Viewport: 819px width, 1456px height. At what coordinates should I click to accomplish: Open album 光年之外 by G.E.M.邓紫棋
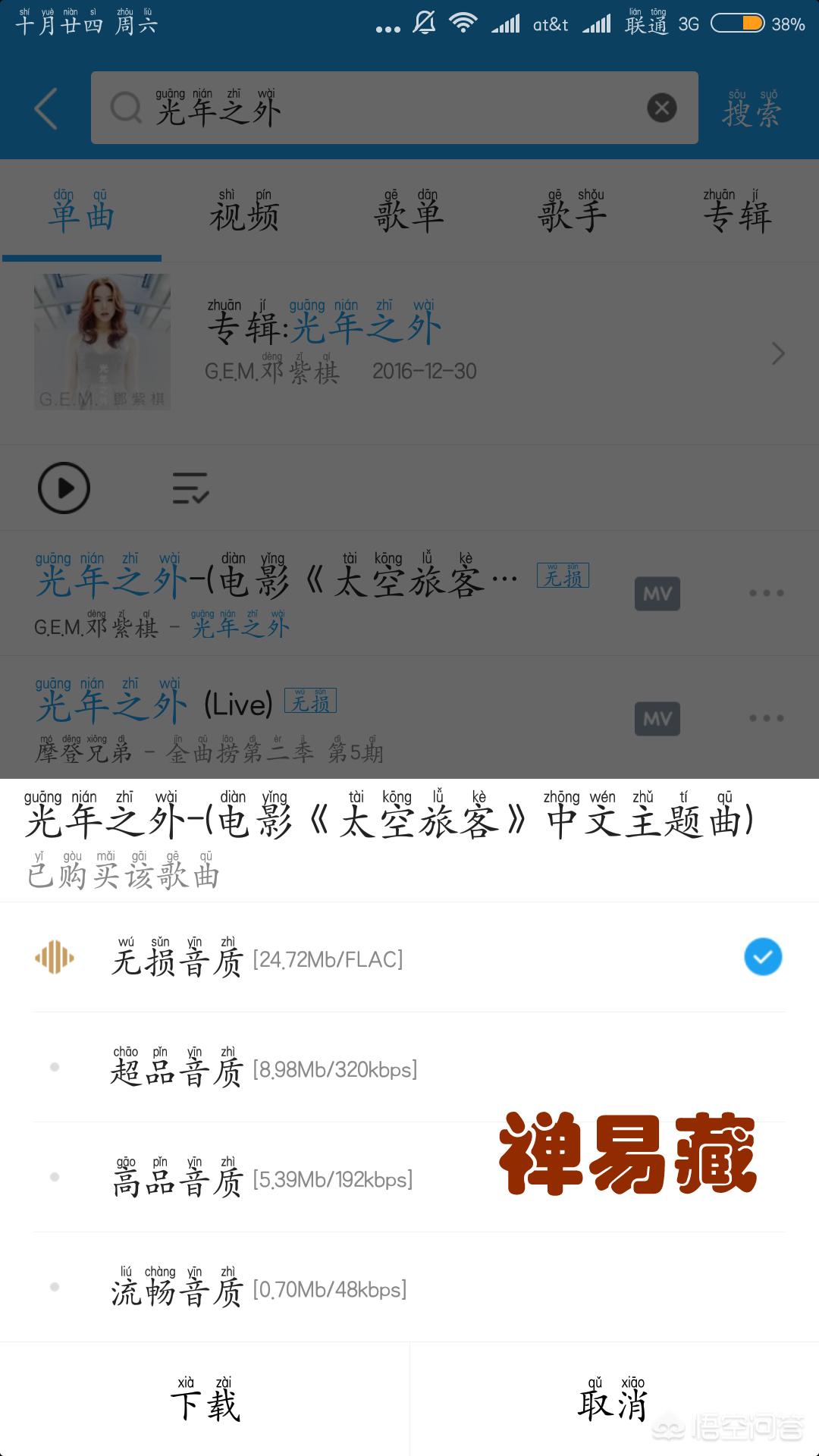pos(409,353)
